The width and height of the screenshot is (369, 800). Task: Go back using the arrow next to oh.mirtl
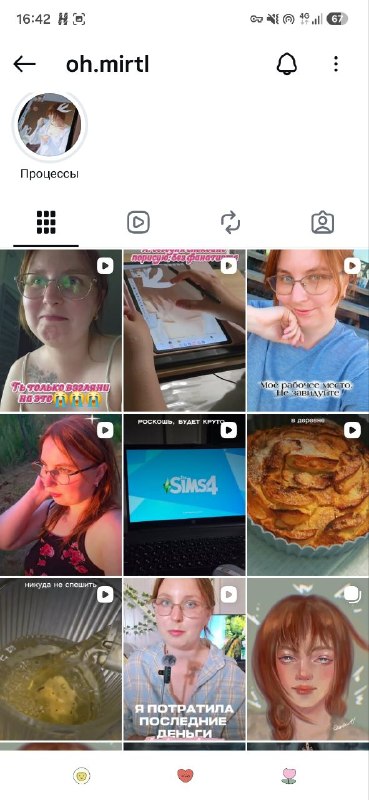[x=24, y=64]
